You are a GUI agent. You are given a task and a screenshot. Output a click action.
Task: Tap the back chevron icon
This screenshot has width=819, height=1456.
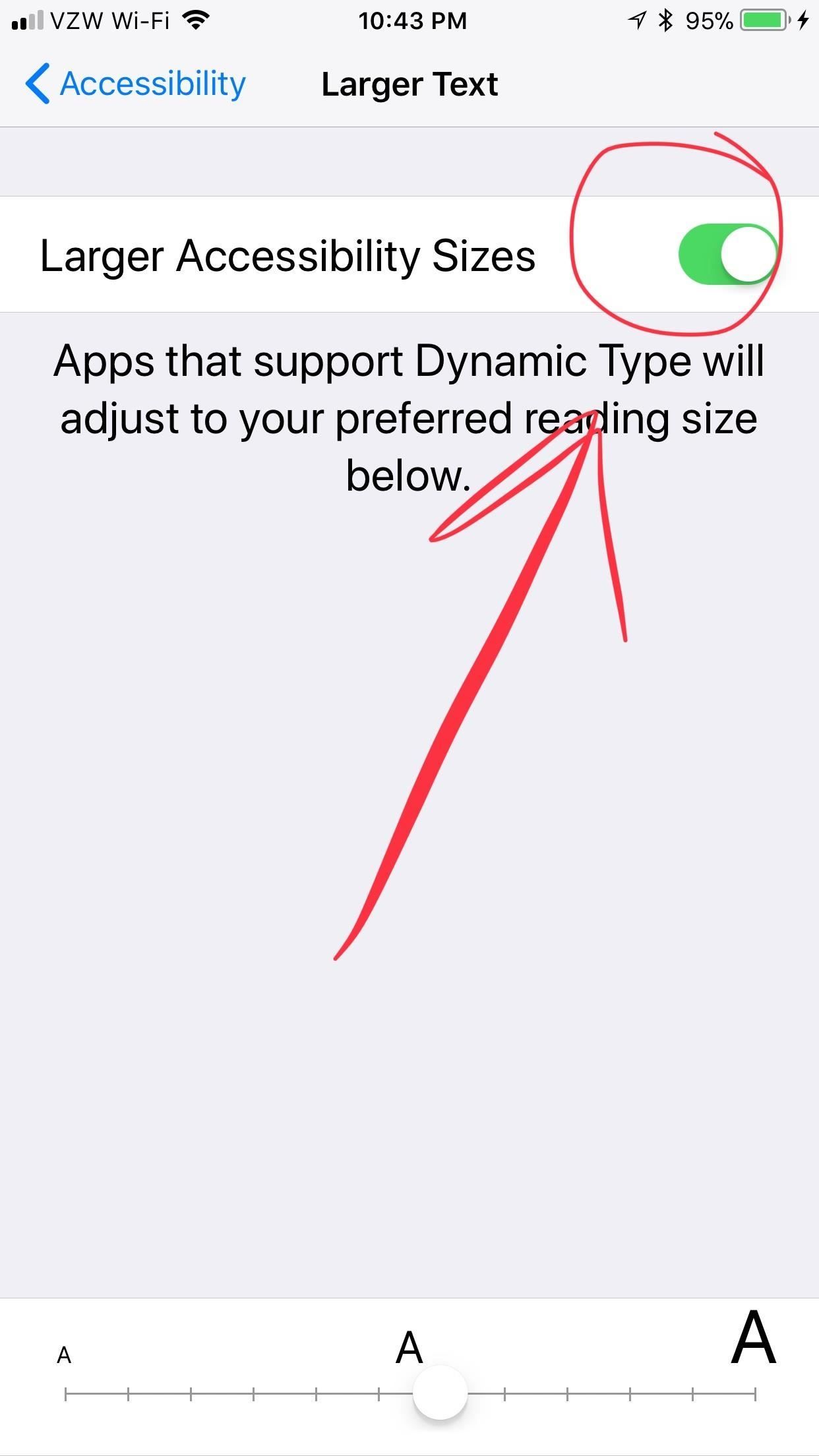(36, 83)
